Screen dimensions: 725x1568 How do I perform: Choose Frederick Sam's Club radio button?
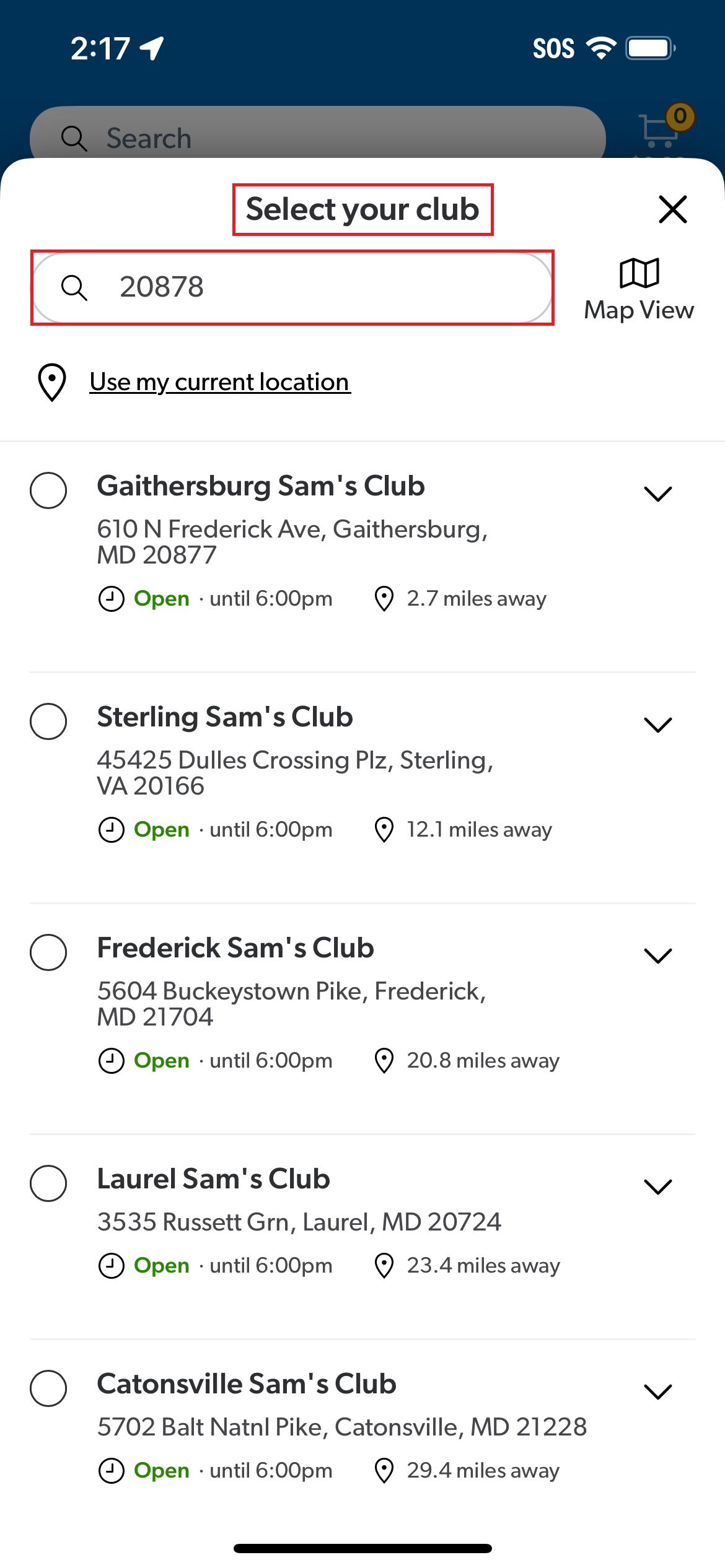[48, 952]
